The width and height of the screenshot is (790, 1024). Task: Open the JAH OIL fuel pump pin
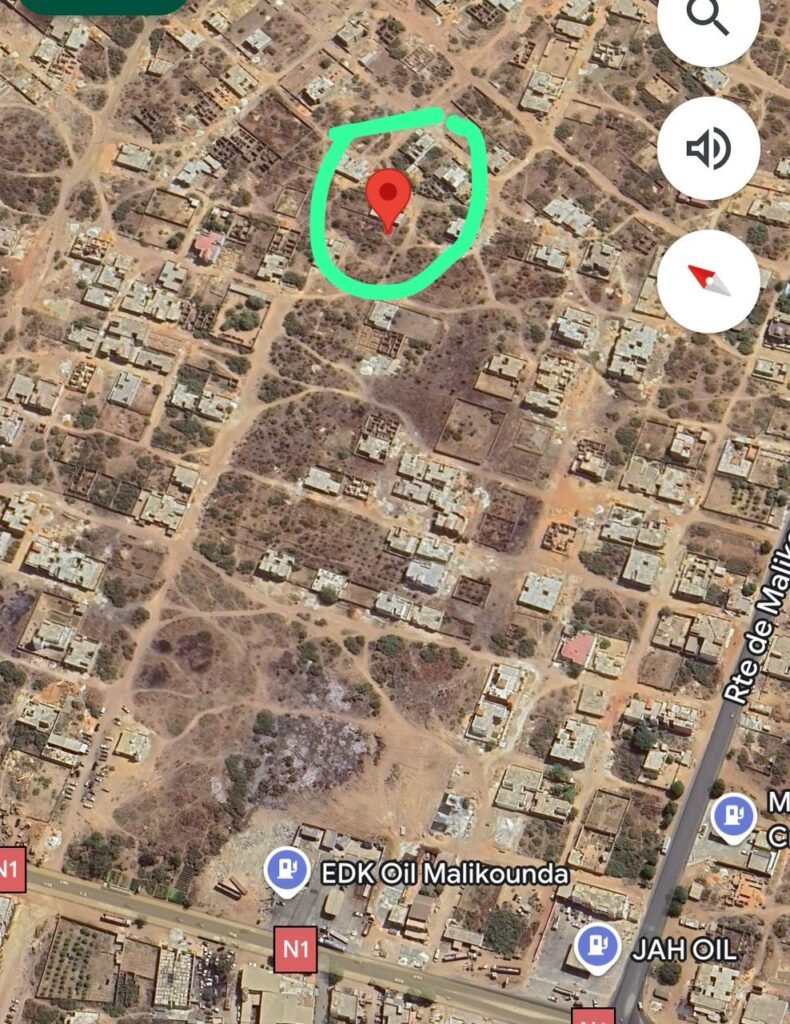coord(598,943)
